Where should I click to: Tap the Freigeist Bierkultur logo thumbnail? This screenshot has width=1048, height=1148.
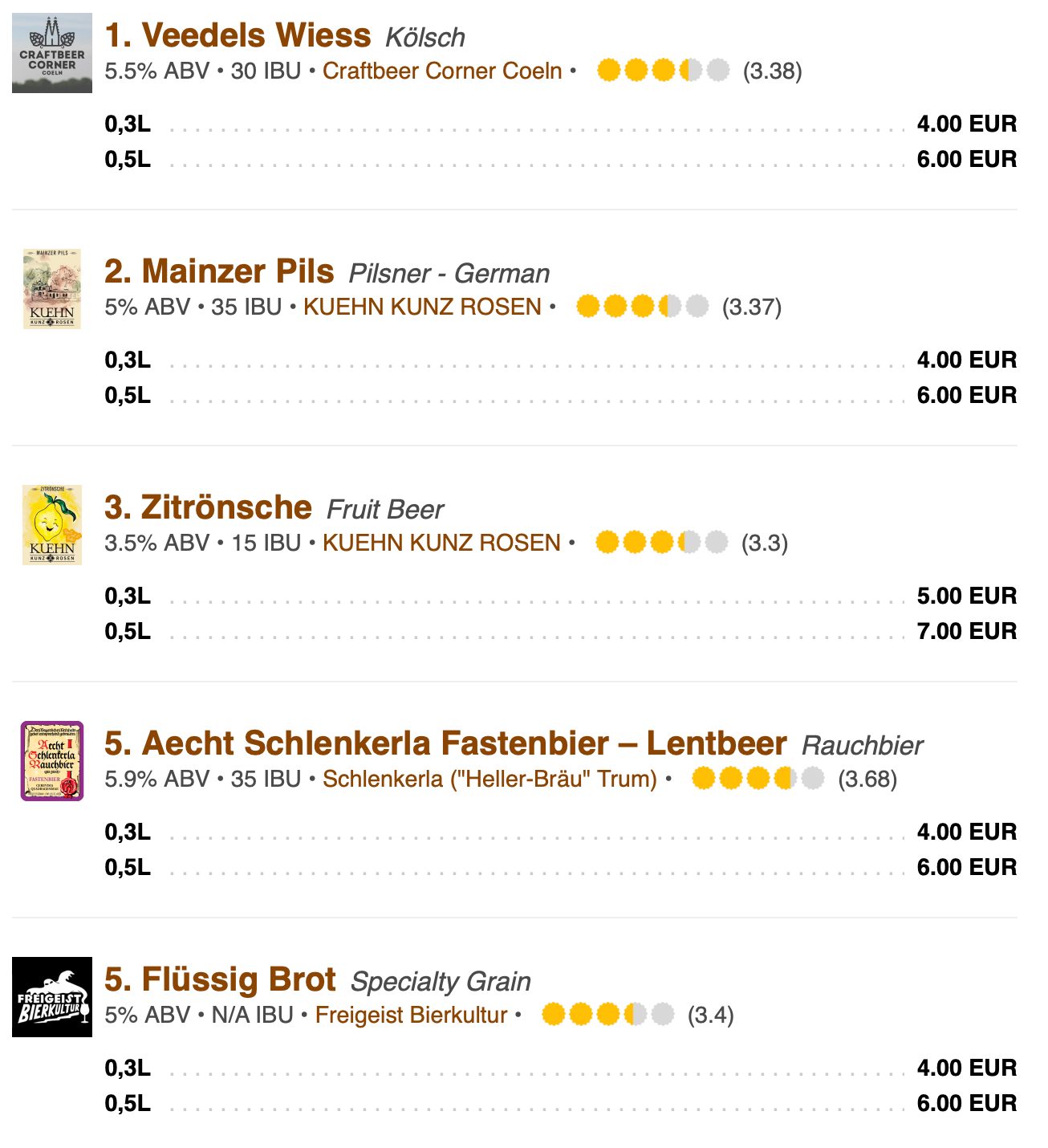[x=52, y=997]
